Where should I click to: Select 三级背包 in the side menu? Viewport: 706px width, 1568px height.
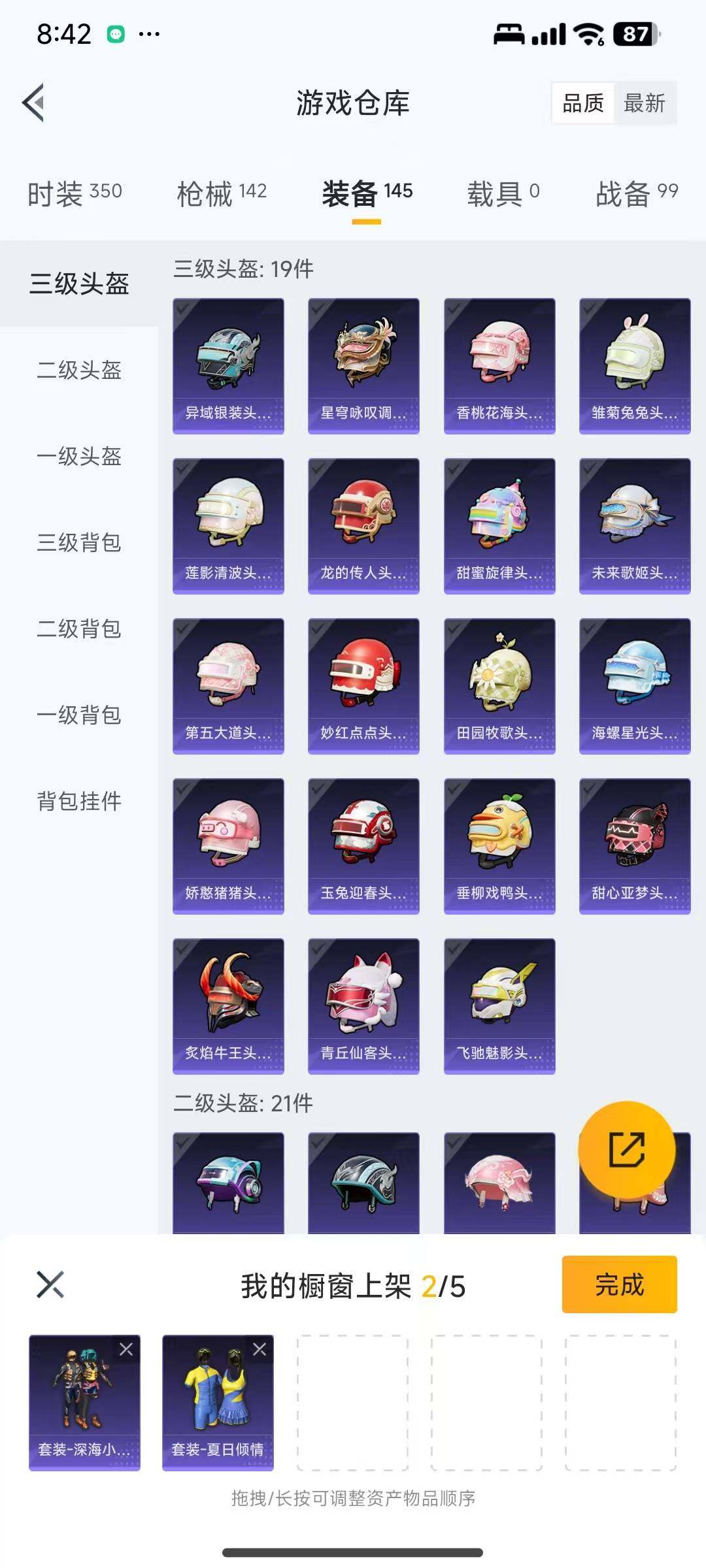(79, 542)
